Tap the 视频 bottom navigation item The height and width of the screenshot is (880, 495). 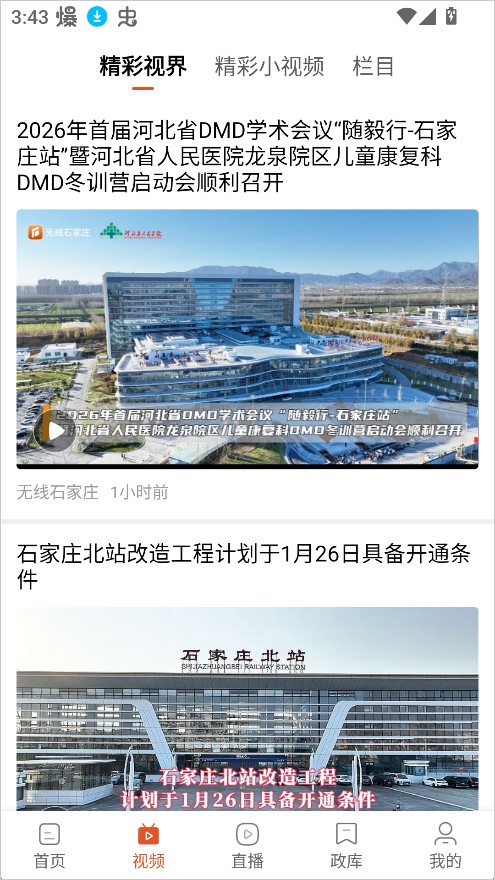(149, 846)
